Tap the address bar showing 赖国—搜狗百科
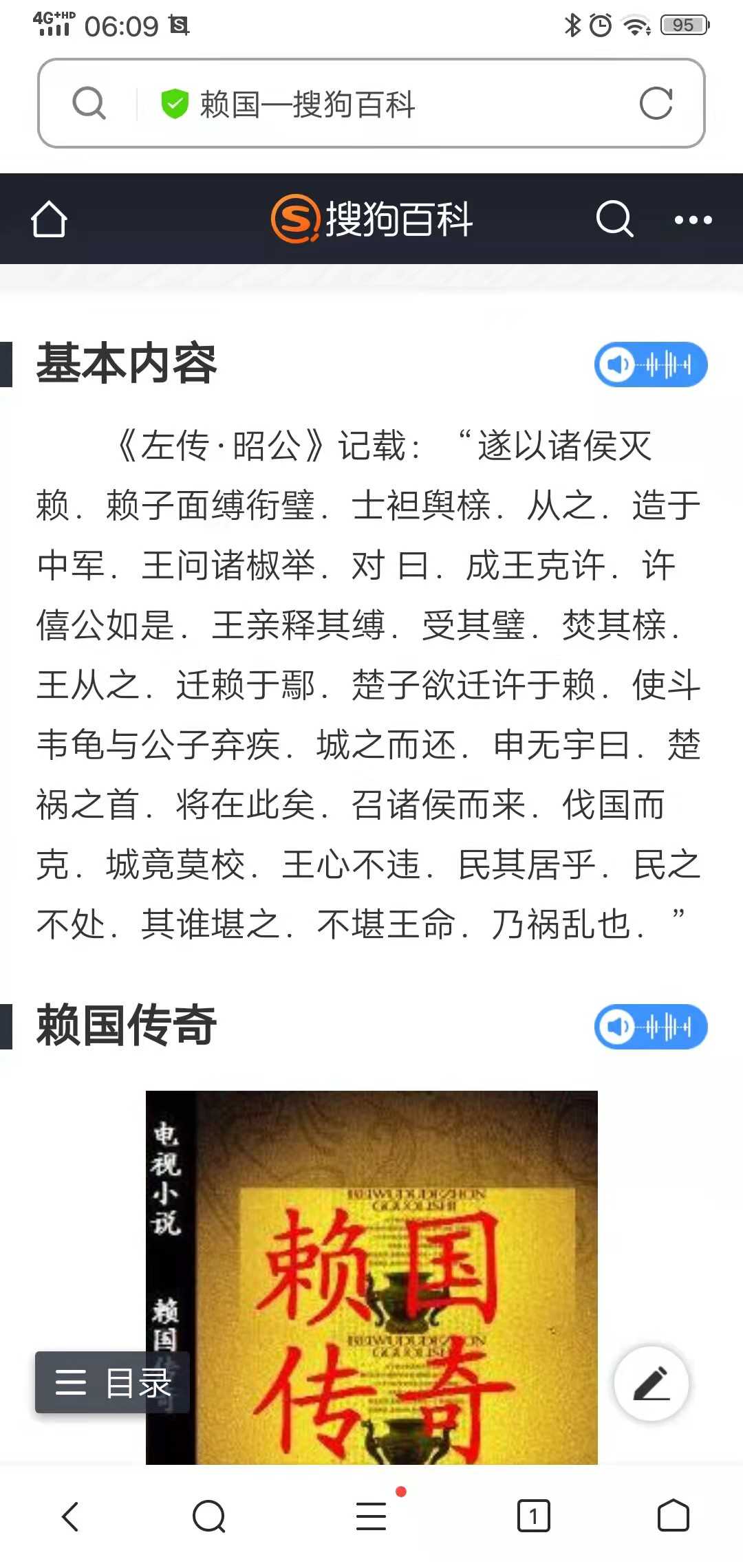743x1568 pixels. pos(371,105)
